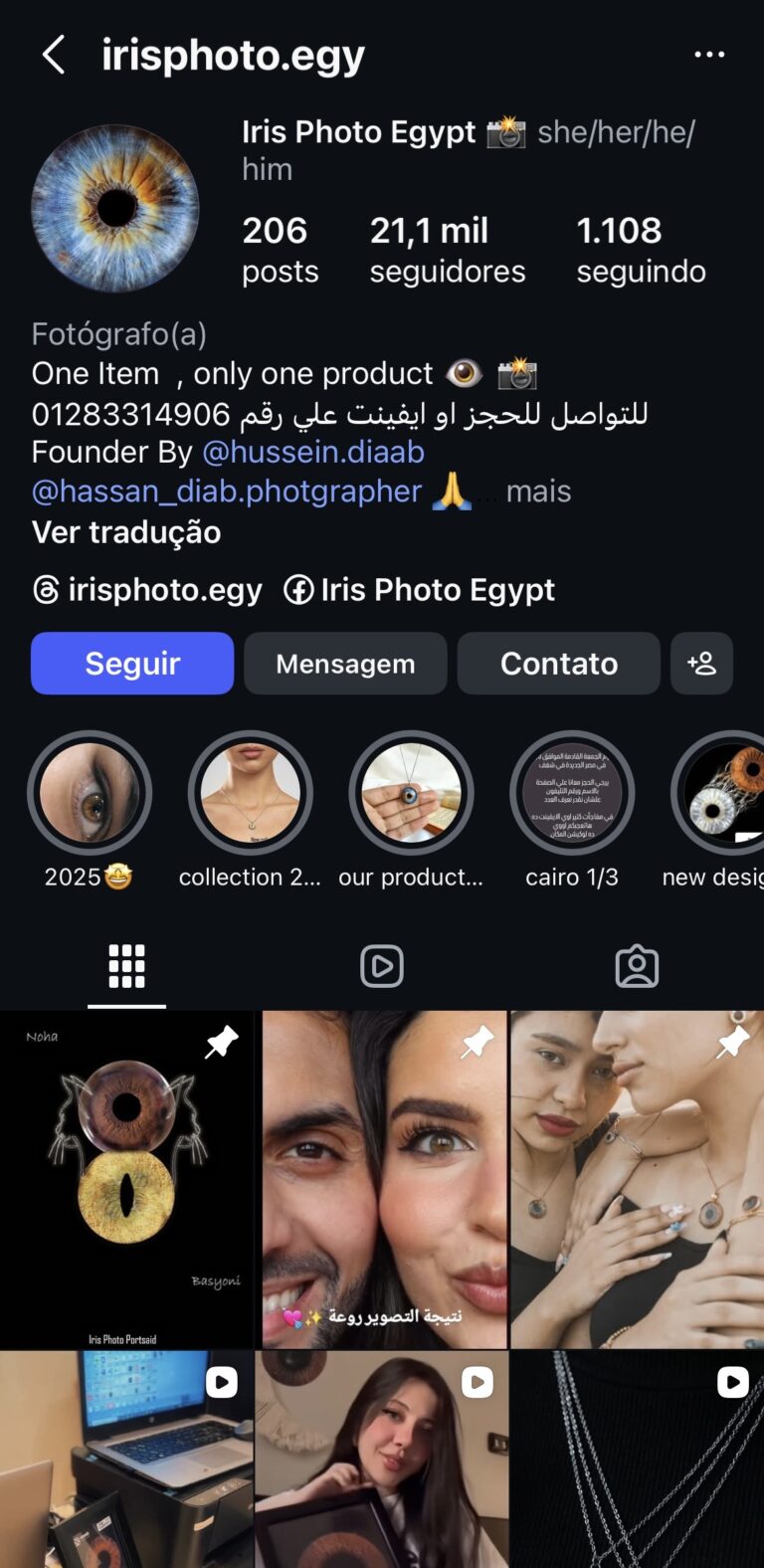
Task: Switch to the Mensagem option
Action: click(x=344, y=663)
